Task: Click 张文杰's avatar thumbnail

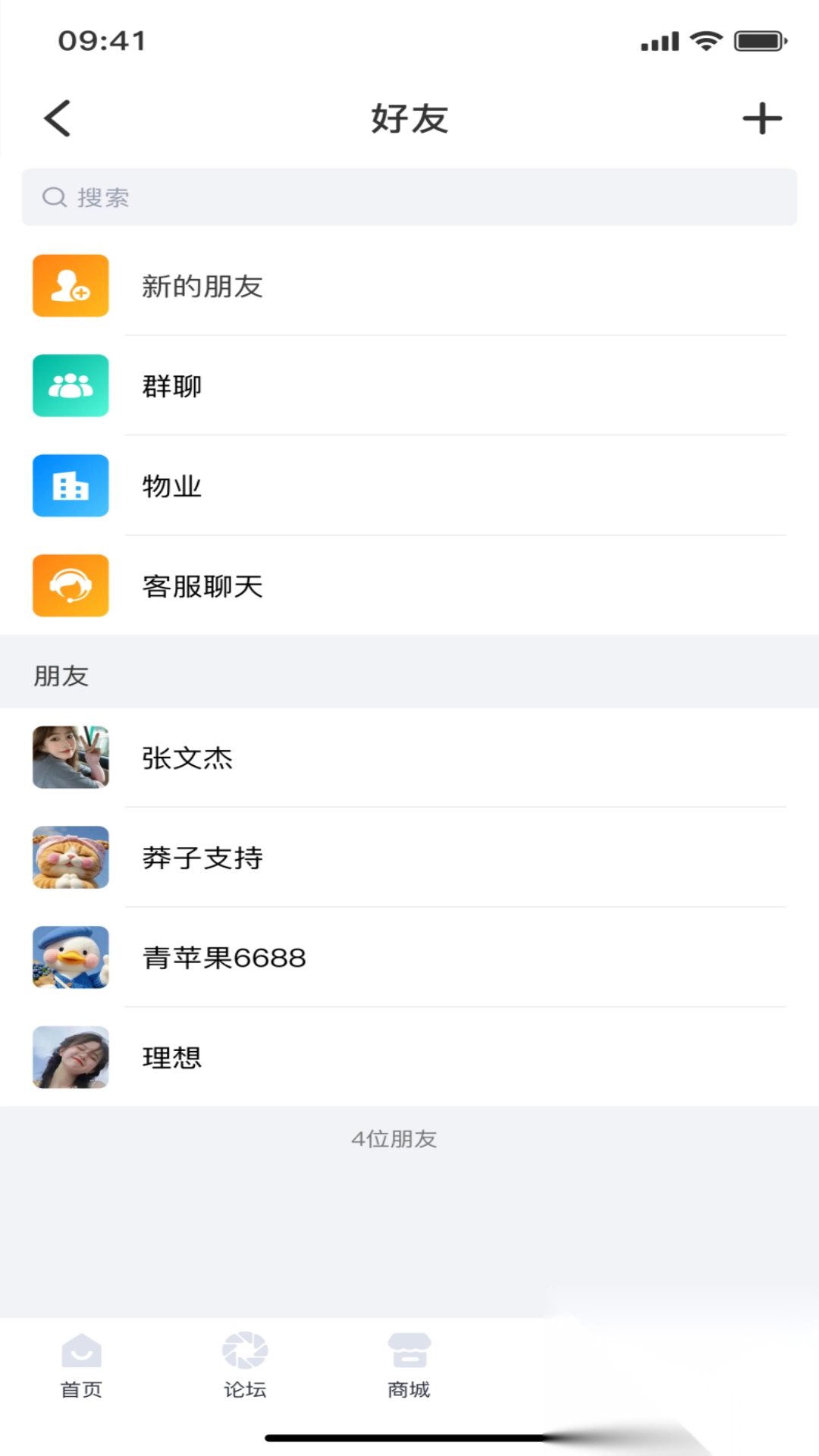Action: tap(71, 759)
